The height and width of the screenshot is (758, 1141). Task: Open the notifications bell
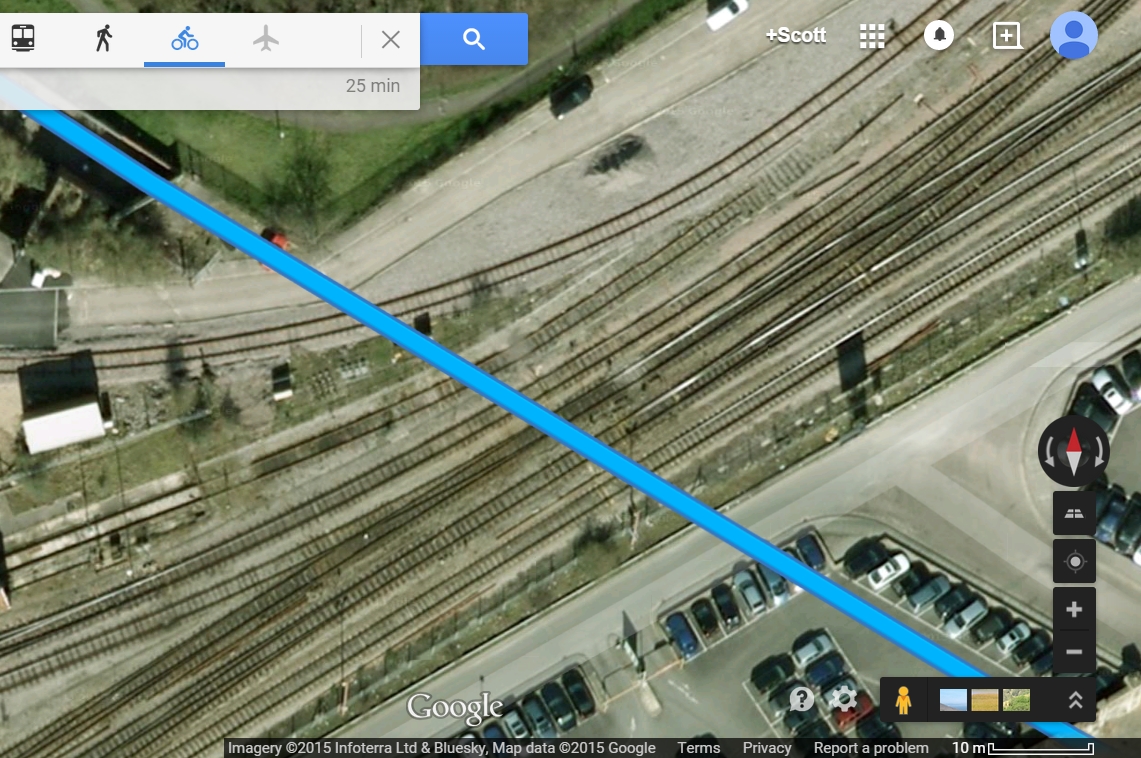(x=938, y=36)
